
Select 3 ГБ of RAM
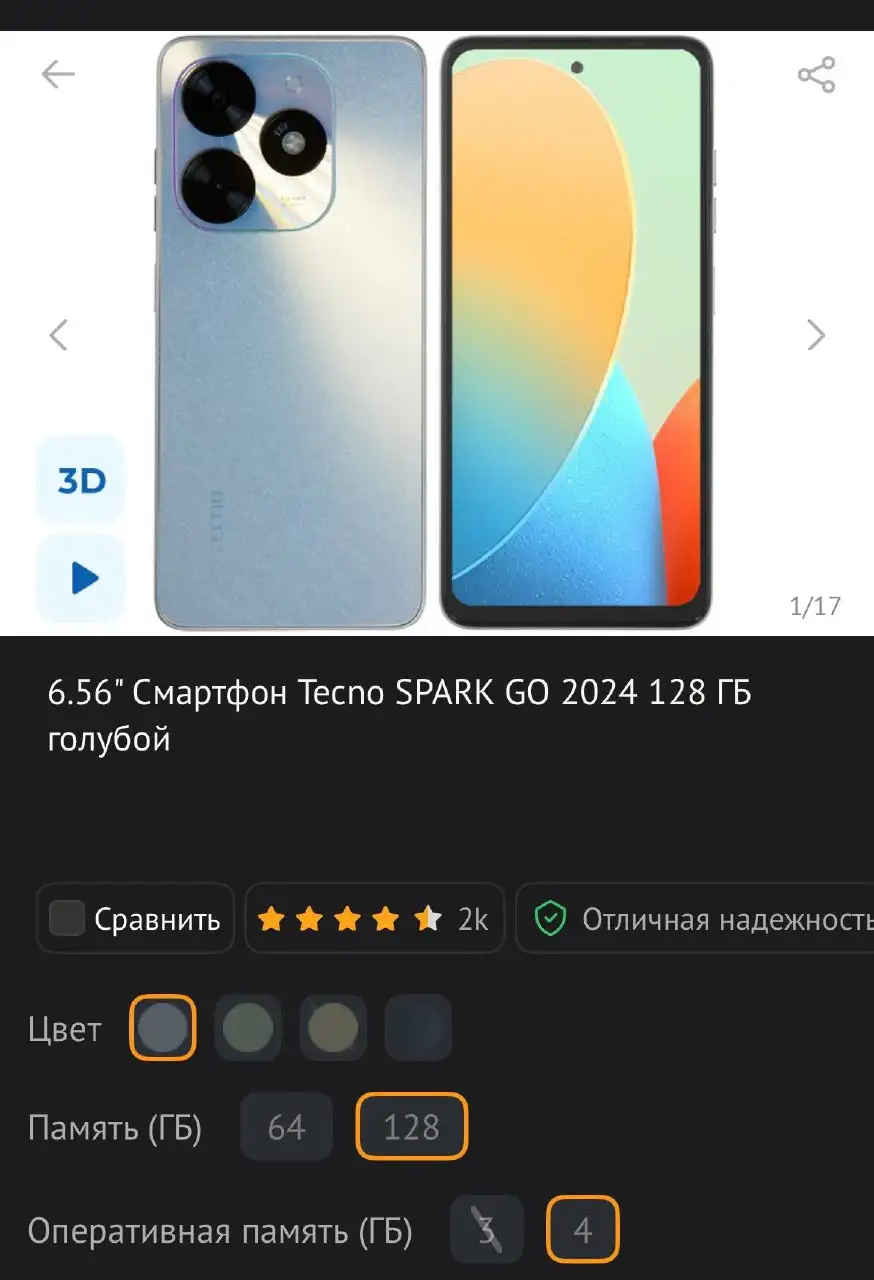point(489,1229)
